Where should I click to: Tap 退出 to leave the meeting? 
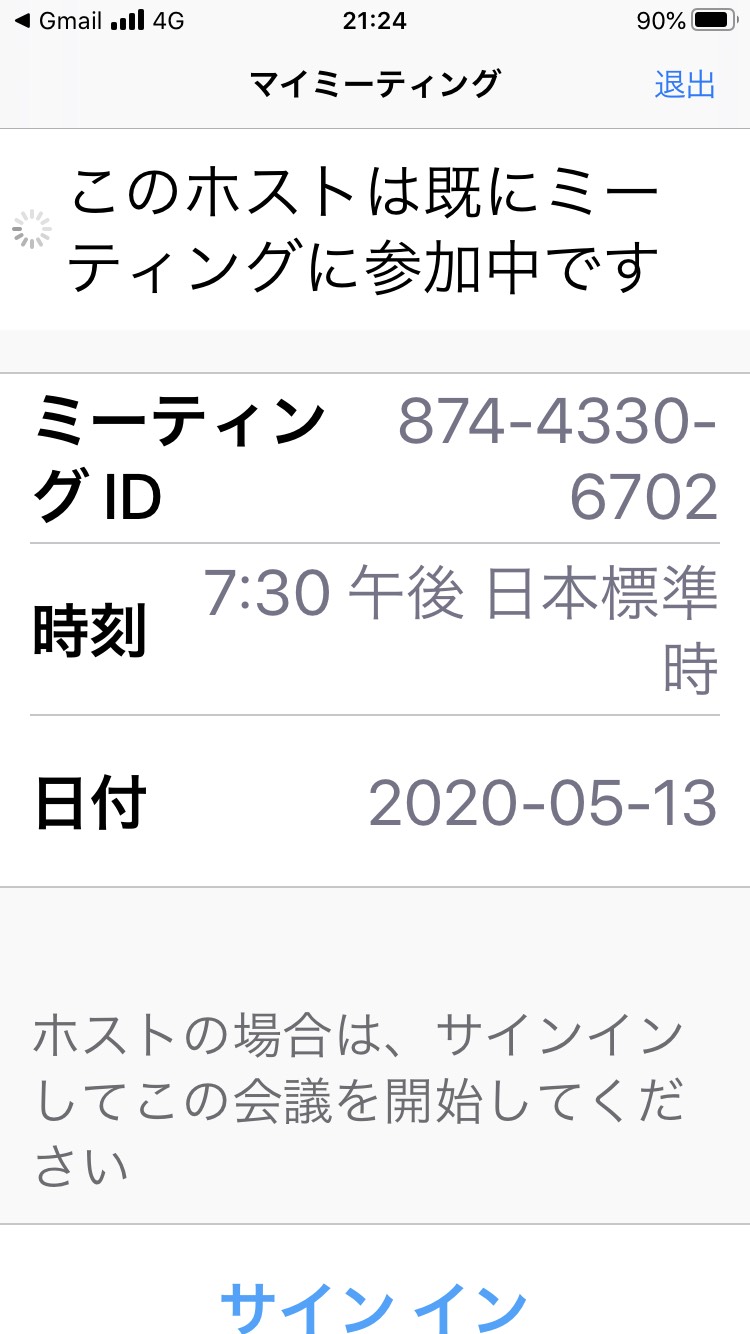click(x=685, y=85)
